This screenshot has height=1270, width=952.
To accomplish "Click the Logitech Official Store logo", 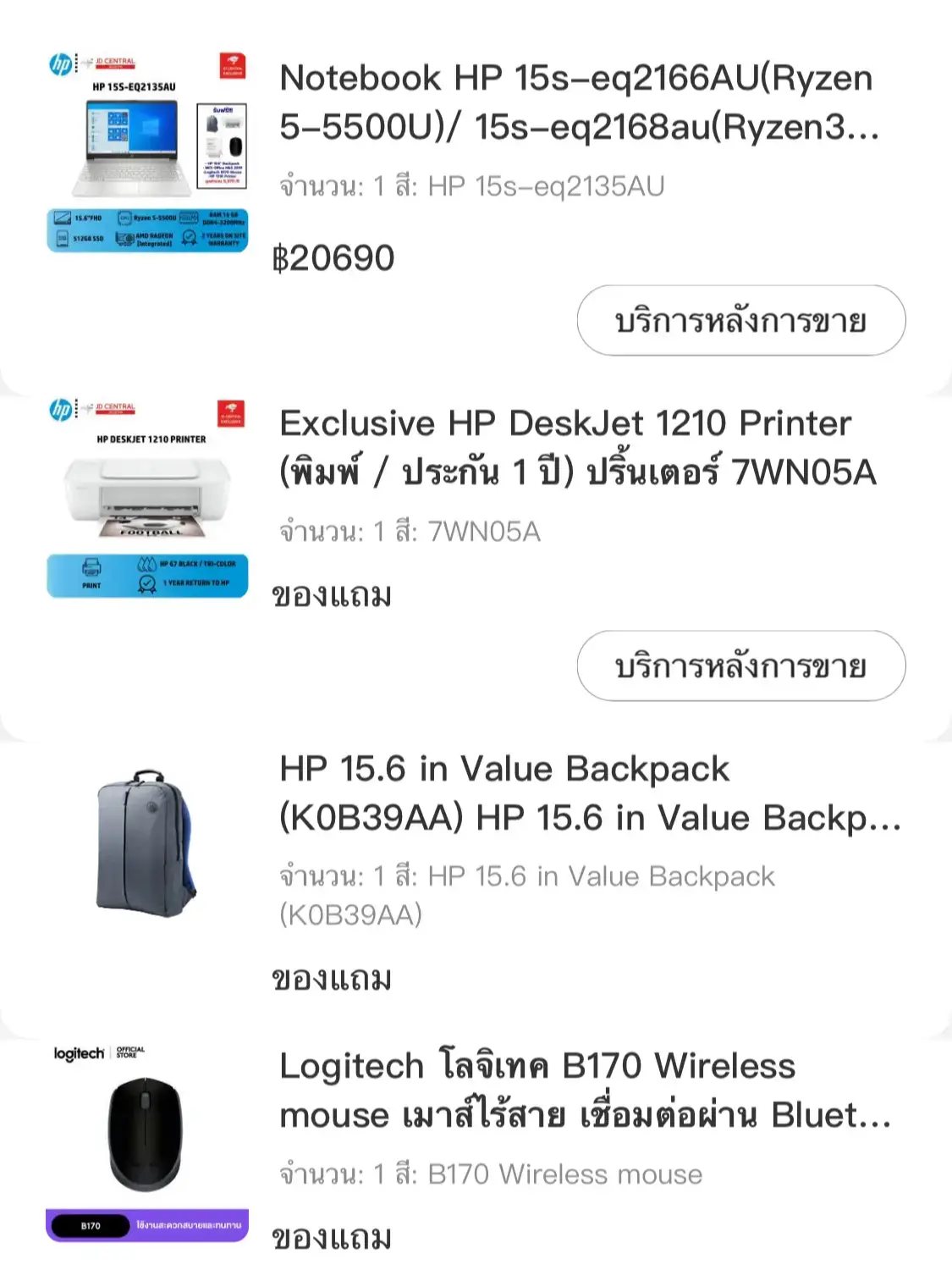I will pos(100,1052).
